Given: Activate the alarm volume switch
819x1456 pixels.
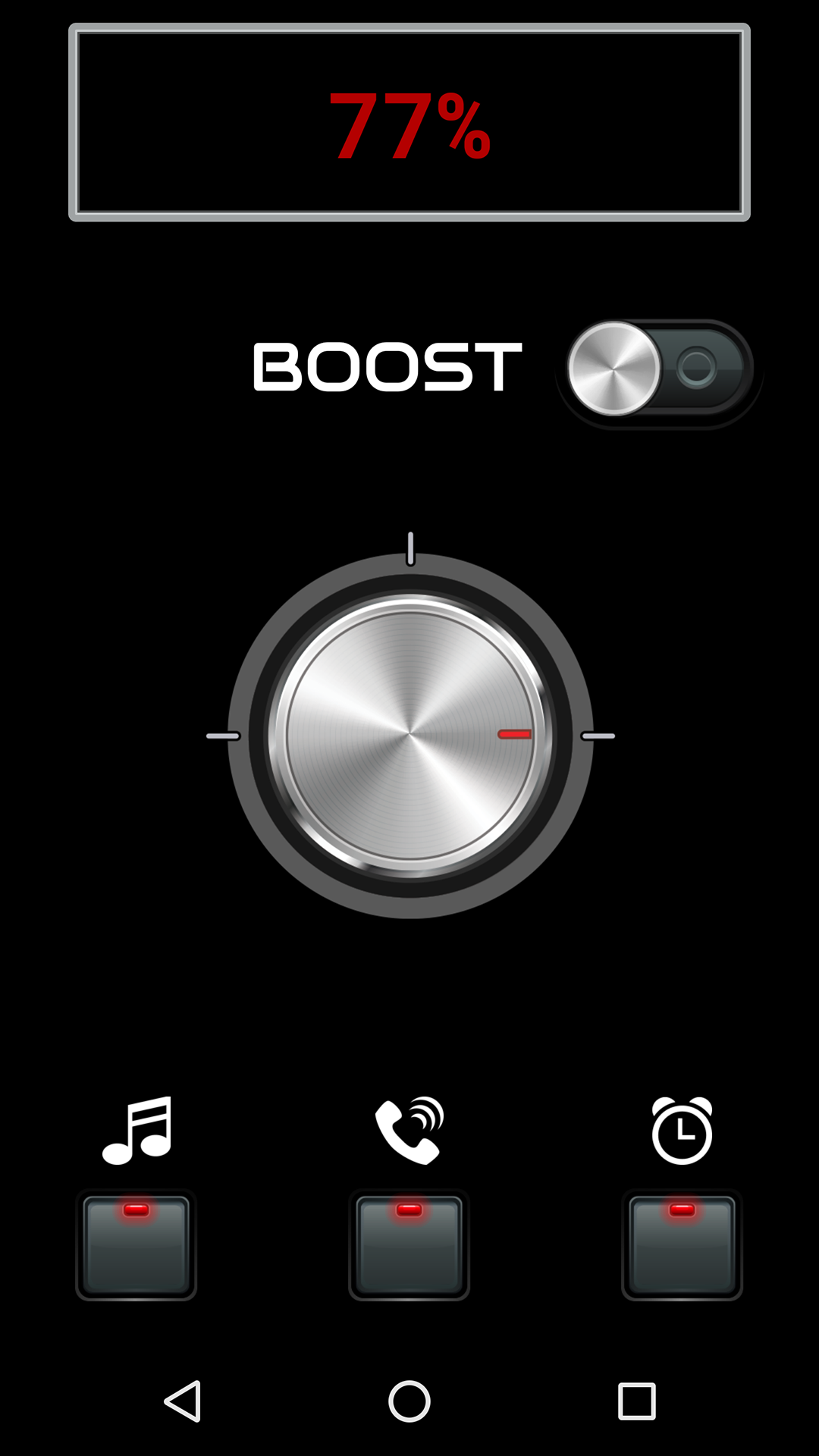Looking at the screenshot, I should (681, 1244).
